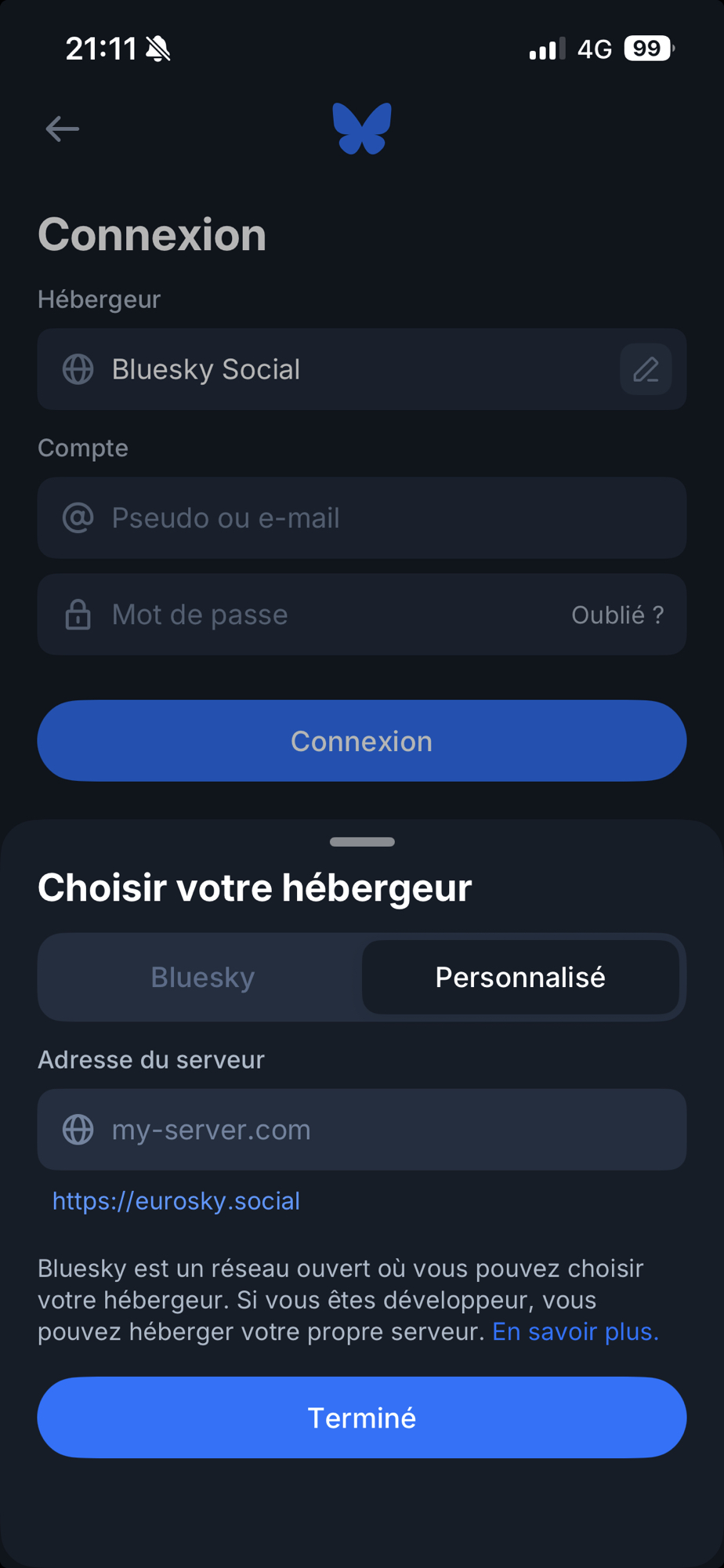Open the Oublié ? password reset

617,615
